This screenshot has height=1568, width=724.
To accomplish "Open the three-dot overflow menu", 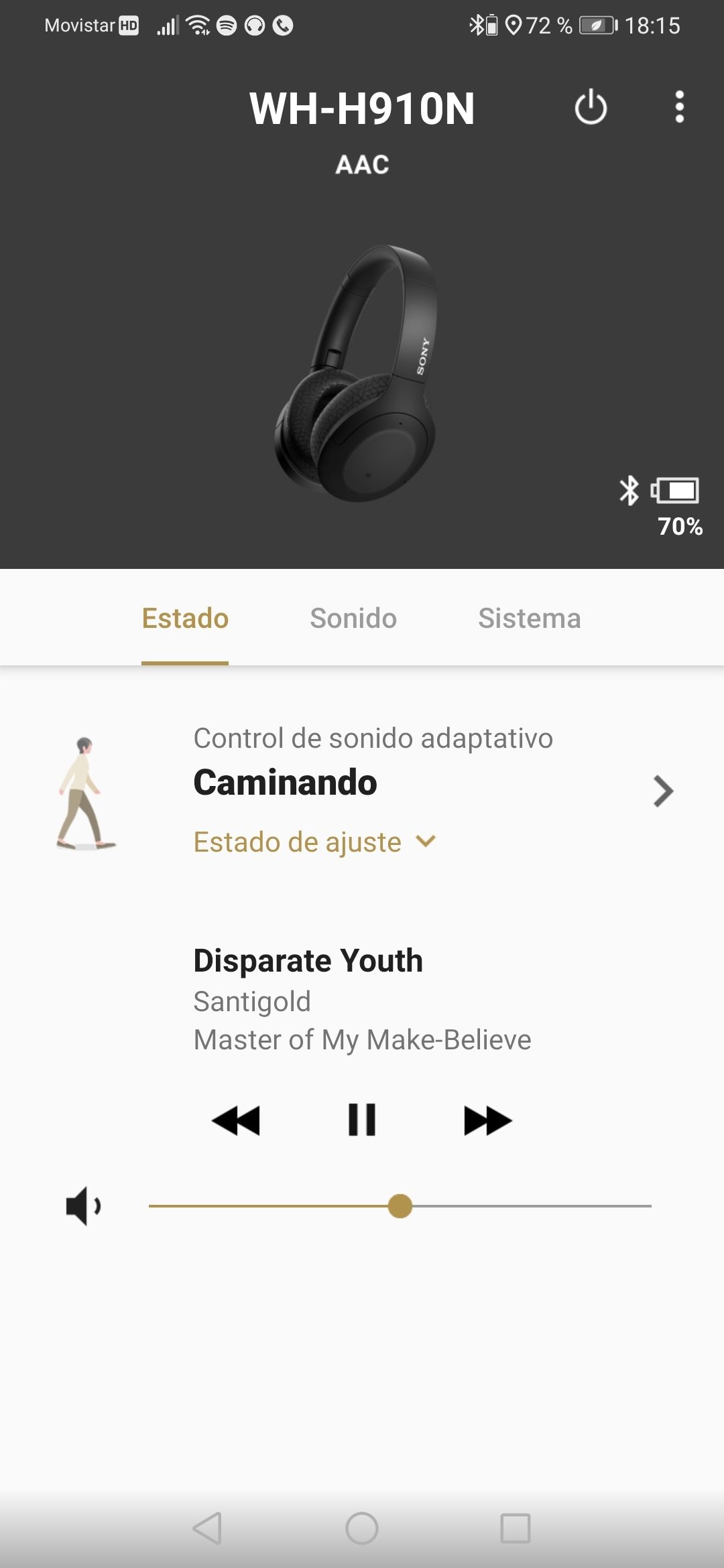I will pos(679,107).
